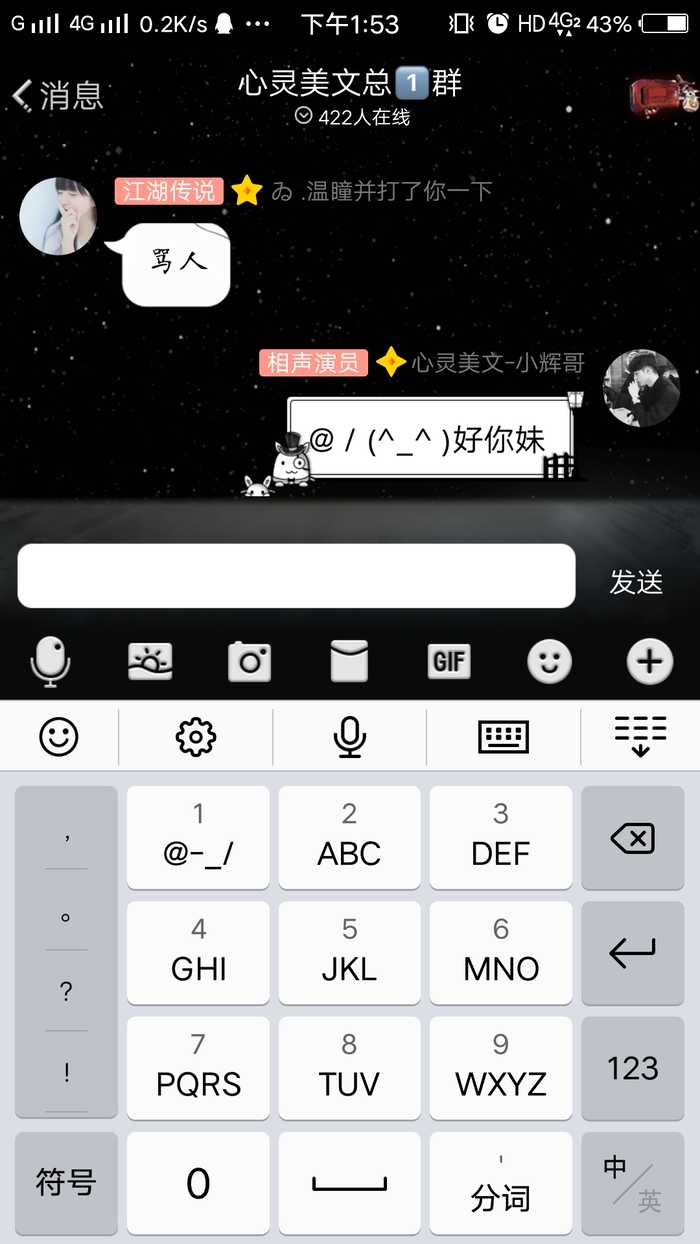
Task: Open the camera to take photo
Action: [x=249, y=661]
